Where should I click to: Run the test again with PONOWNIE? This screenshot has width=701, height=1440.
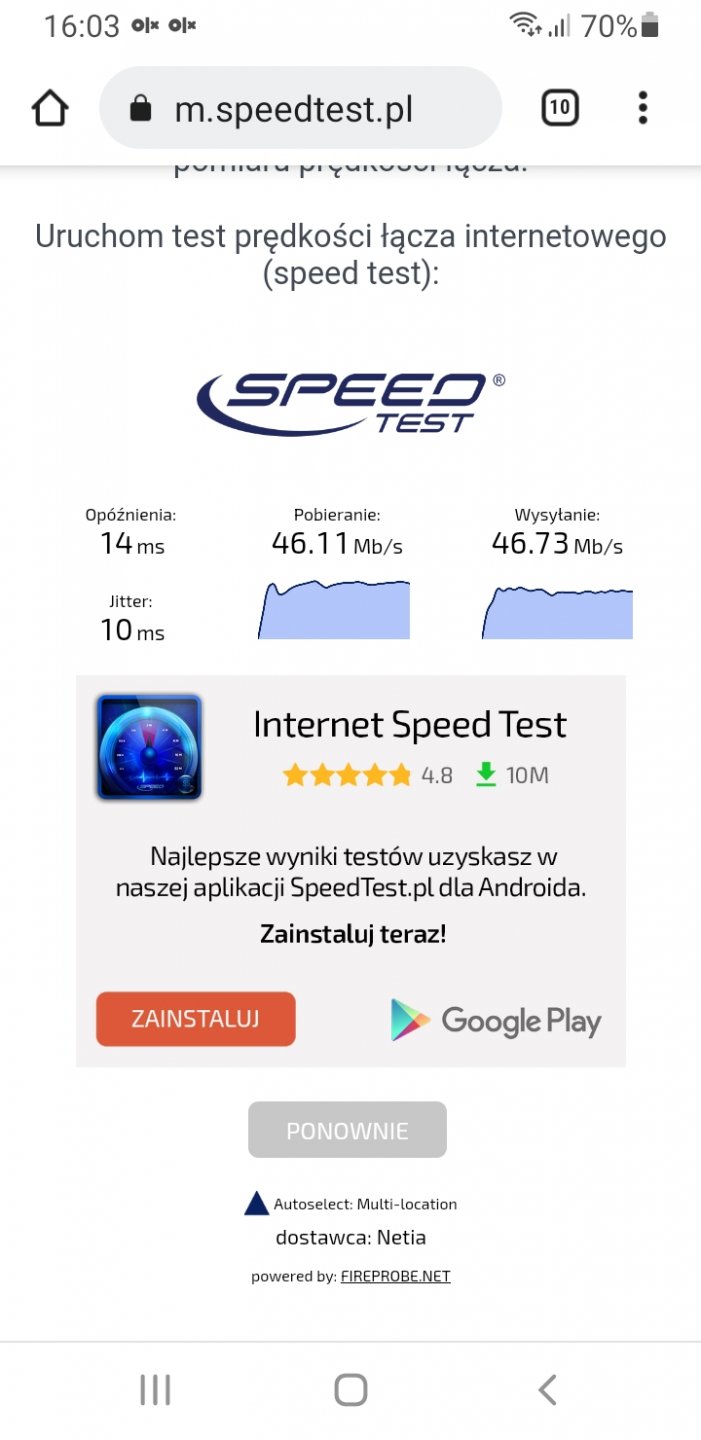347,1130
